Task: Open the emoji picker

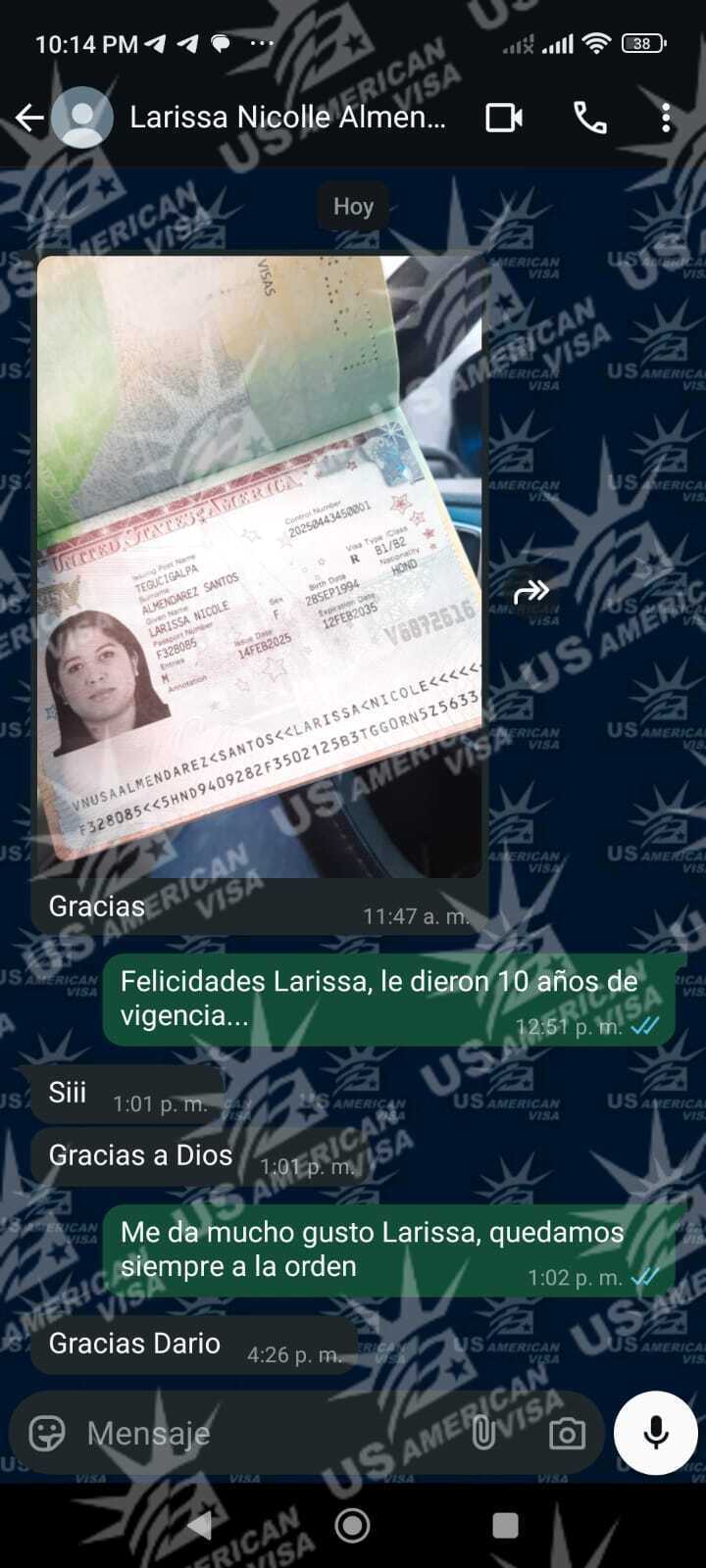Action: [47, 1433]
